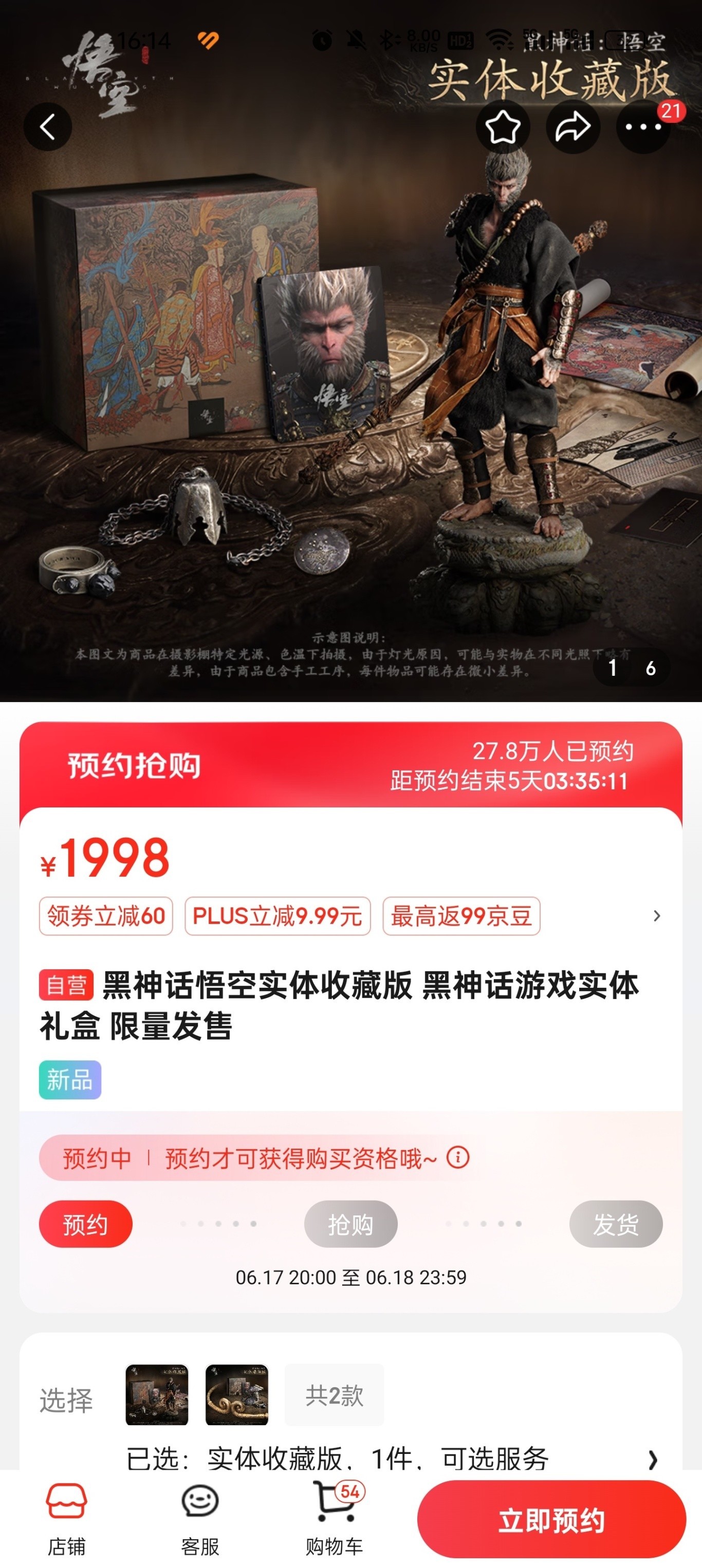The width and height of the screenshot is (702, 1568).
Task: Share this product page
Action: [572, 126]
